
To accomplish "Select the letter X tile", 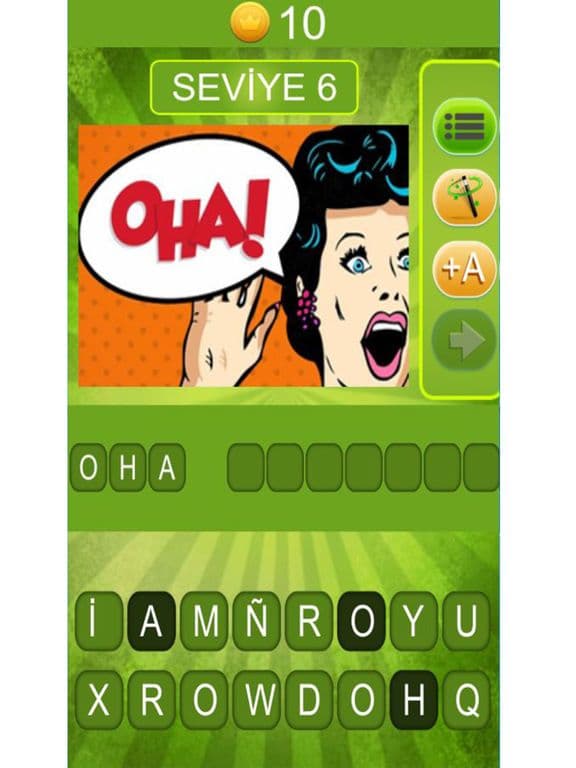I will [98, 700].
